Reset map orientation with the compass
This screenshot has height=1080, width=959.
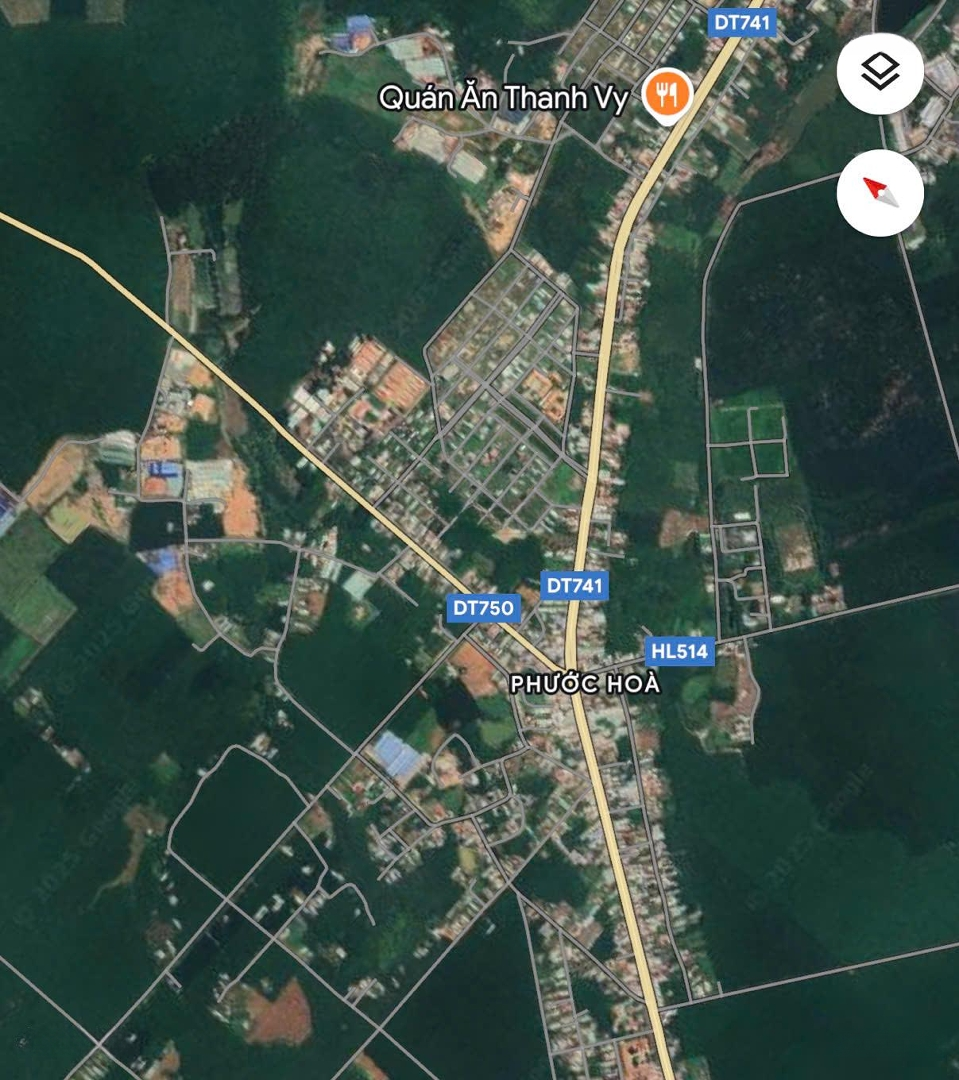880,193
